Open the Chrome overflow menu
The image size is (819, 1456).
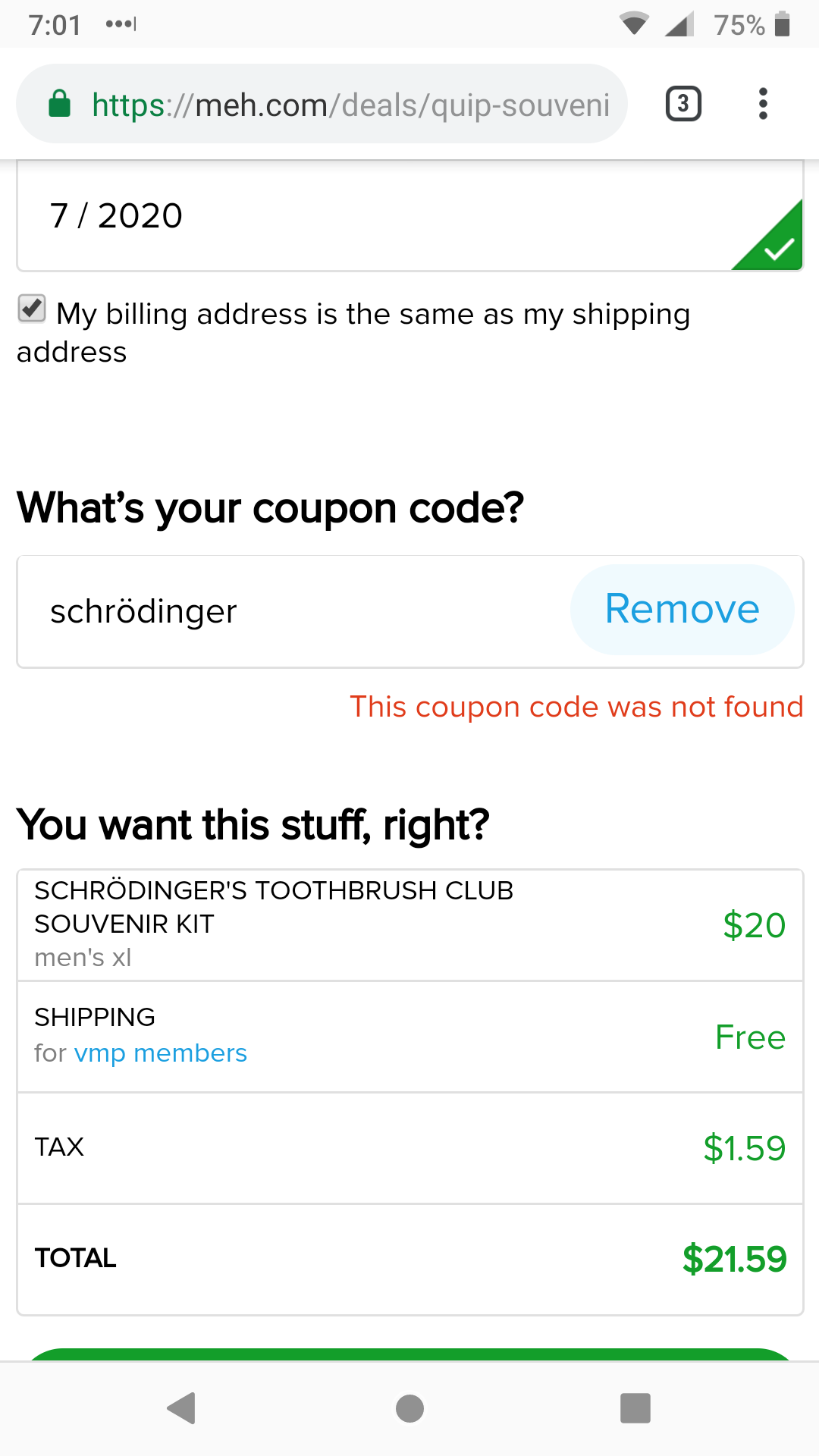(763, 104)
